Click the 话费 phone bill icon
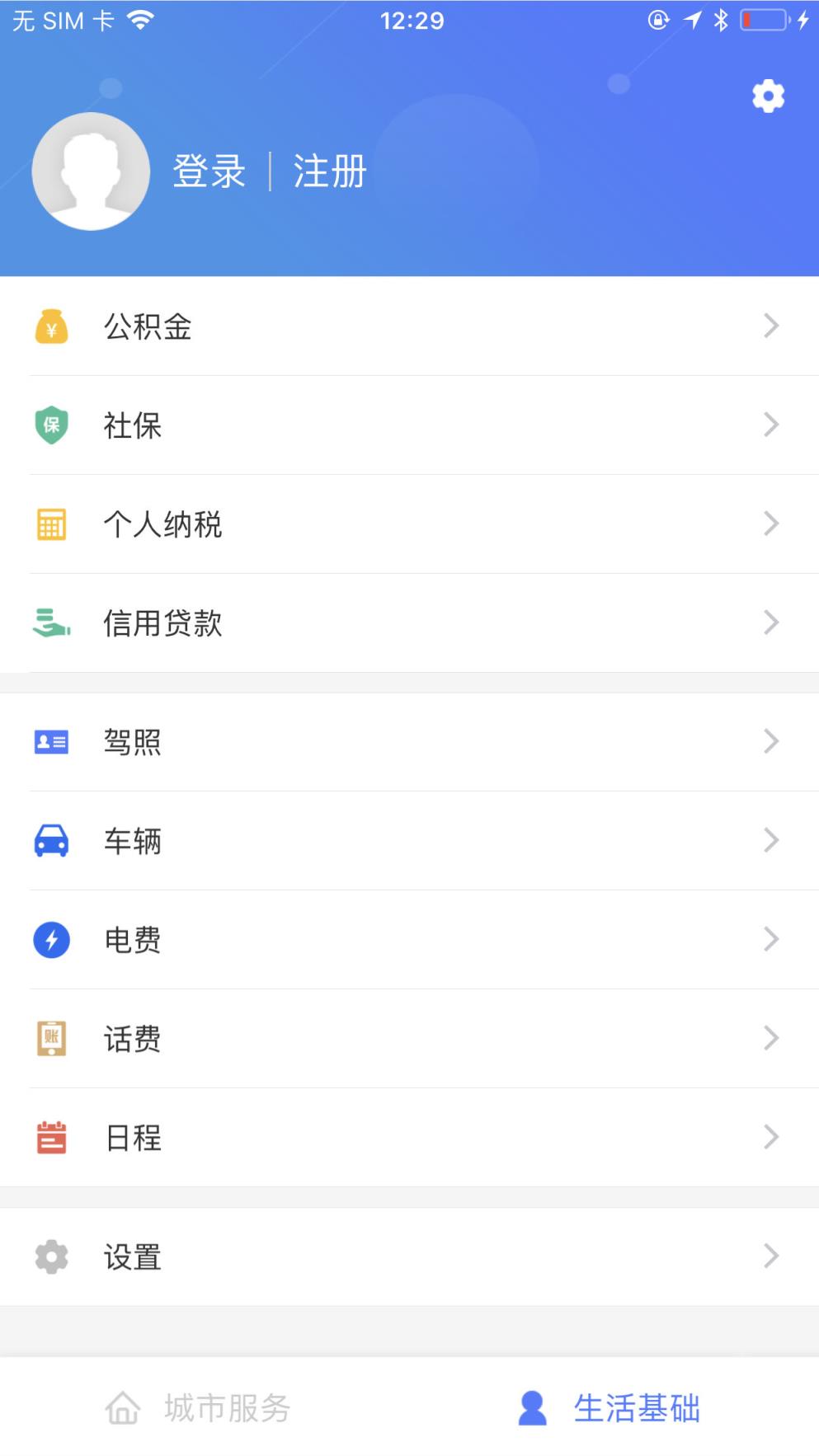Viewport: 819px width, 1456px height. coord(51,1039)
